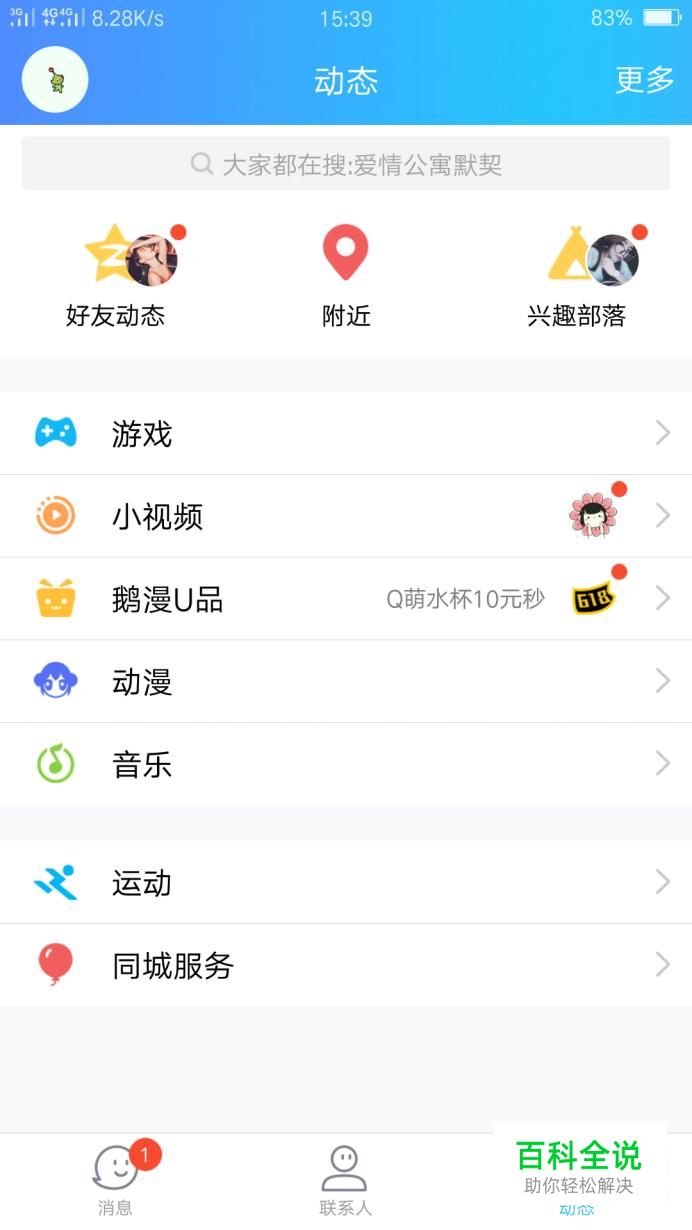
Task: Open the 动漫 row
Action: pos(346,682)
